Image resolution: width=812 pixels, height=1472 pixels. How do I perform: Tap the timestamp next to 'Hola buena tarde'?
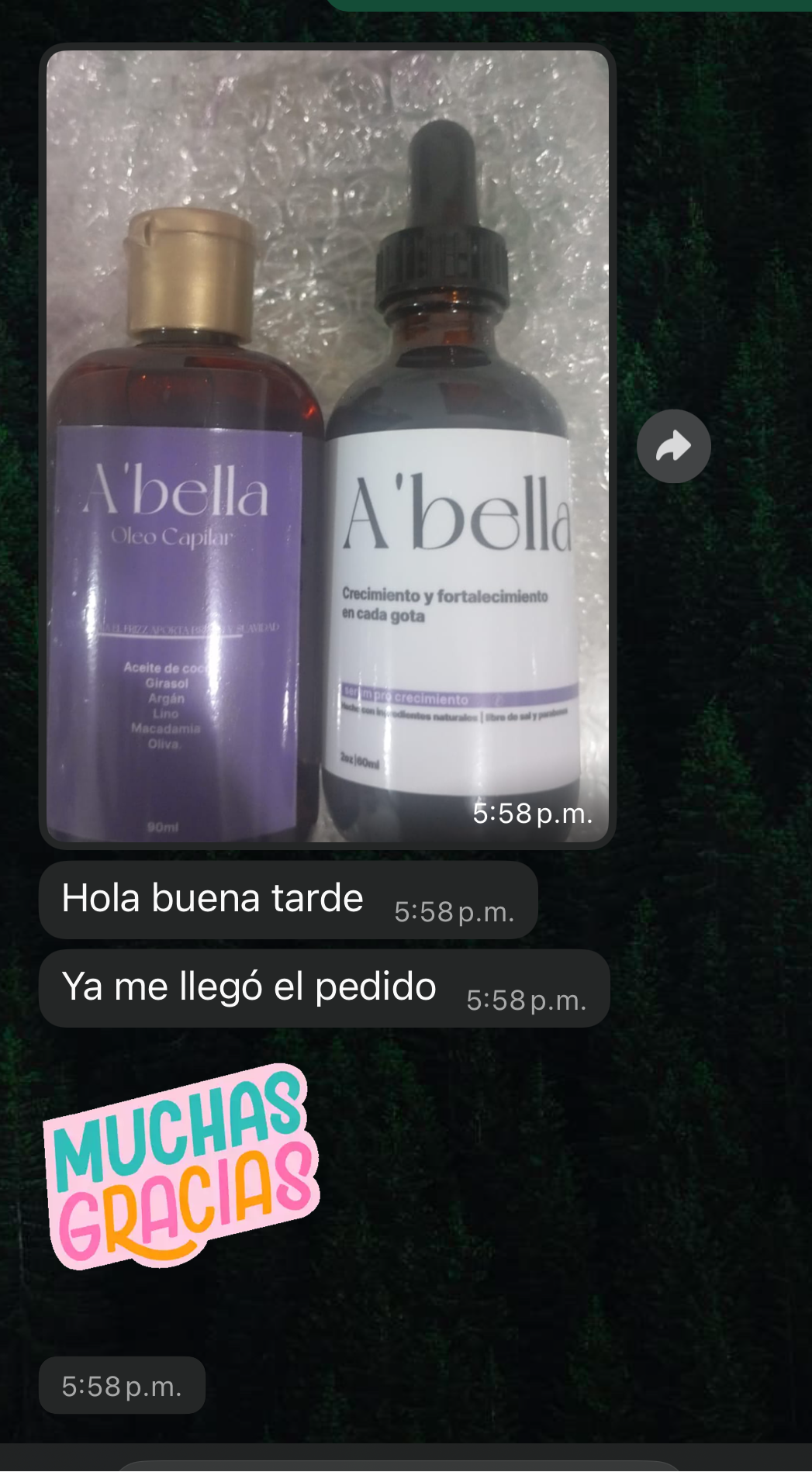pos(454,911)
